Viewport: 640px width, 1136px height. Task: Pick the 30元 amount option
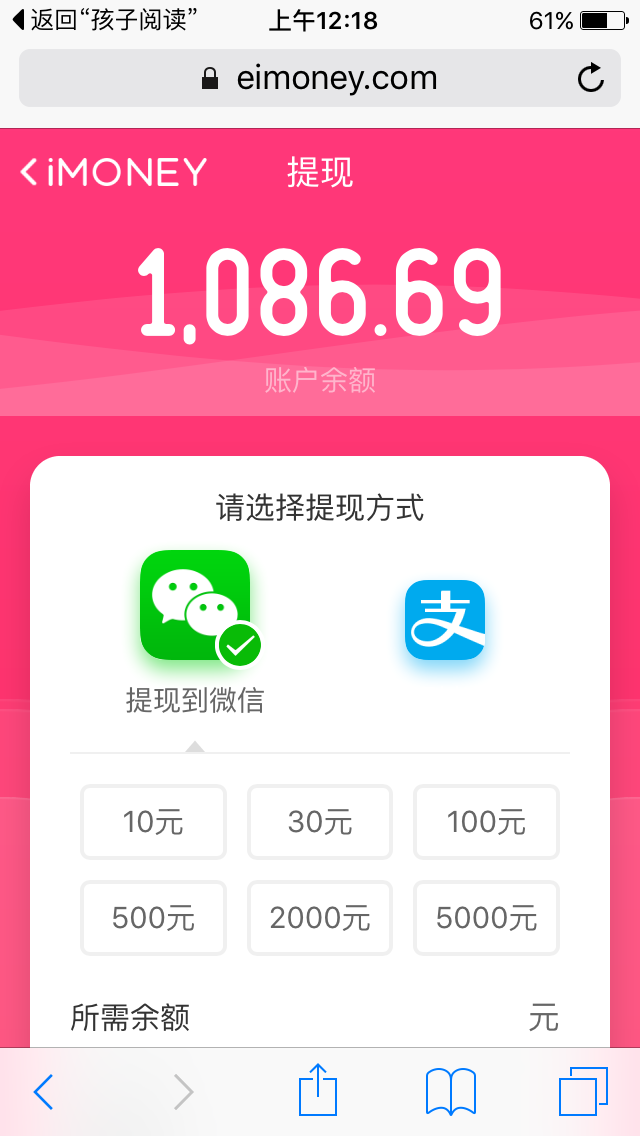320,822
